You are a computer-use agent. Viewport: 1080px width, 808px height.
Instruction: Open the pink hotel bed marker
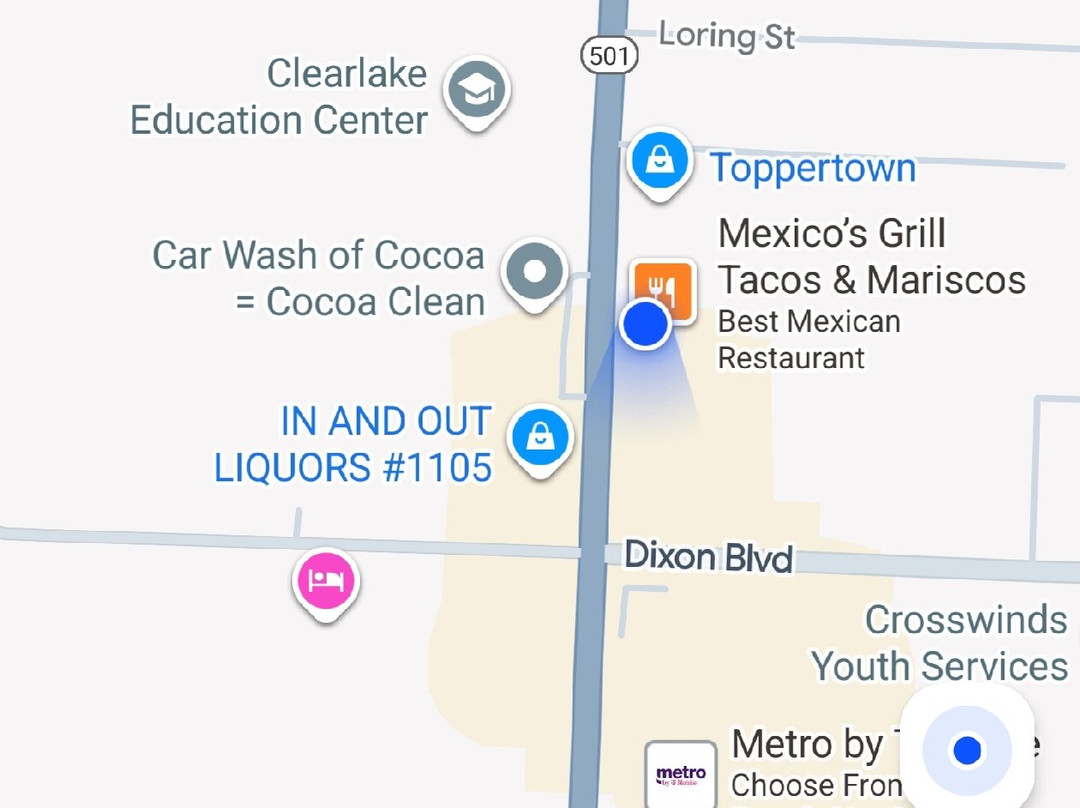(326, 581)
